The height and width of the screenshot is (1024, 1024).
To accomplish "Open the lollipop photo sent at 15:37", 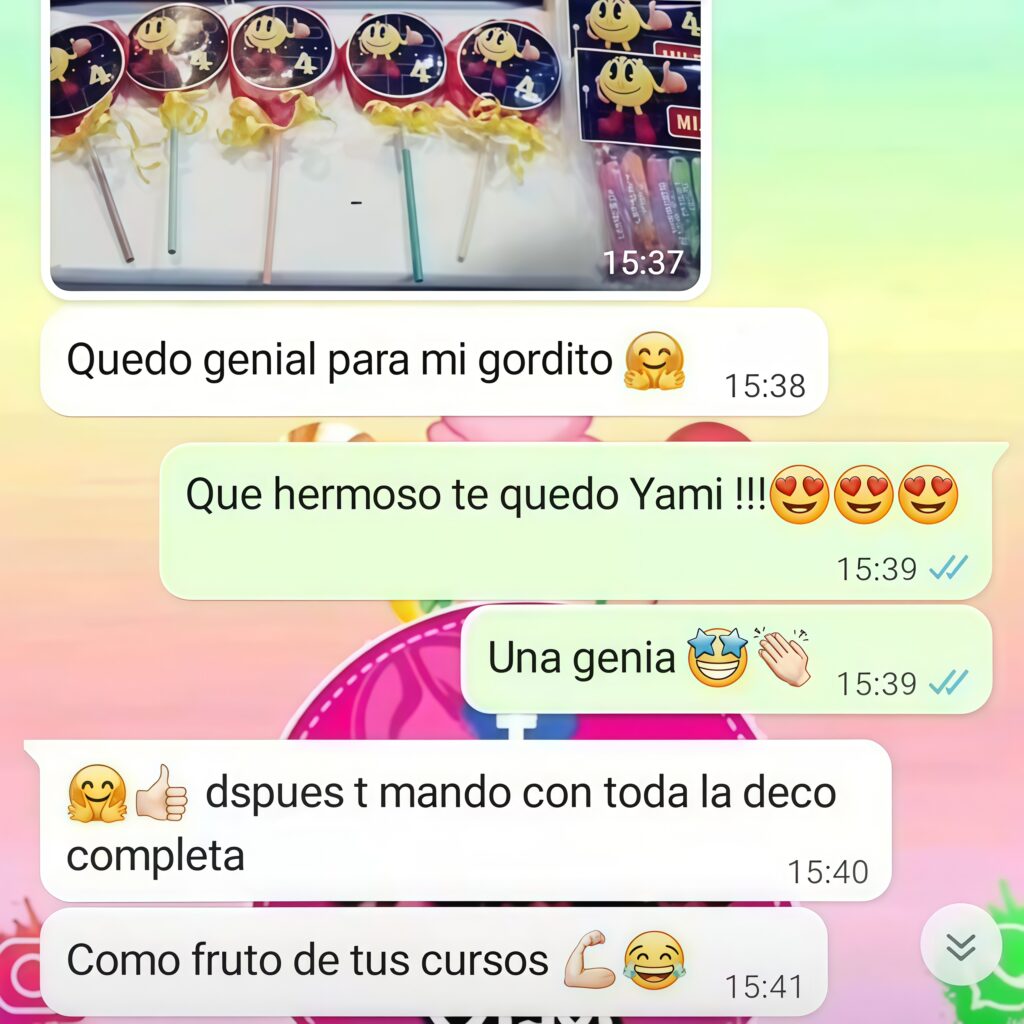I will coord(375,145).
